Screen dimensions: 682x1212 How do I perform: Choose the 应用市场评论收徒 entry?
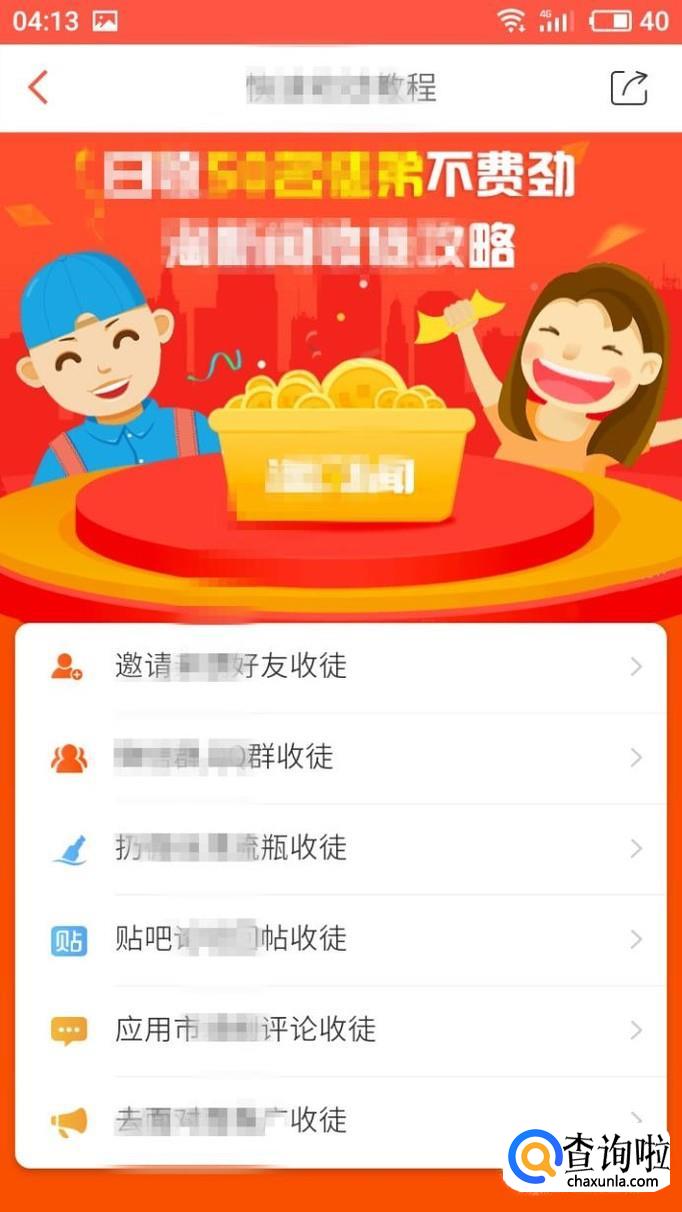coord(340,1030)
